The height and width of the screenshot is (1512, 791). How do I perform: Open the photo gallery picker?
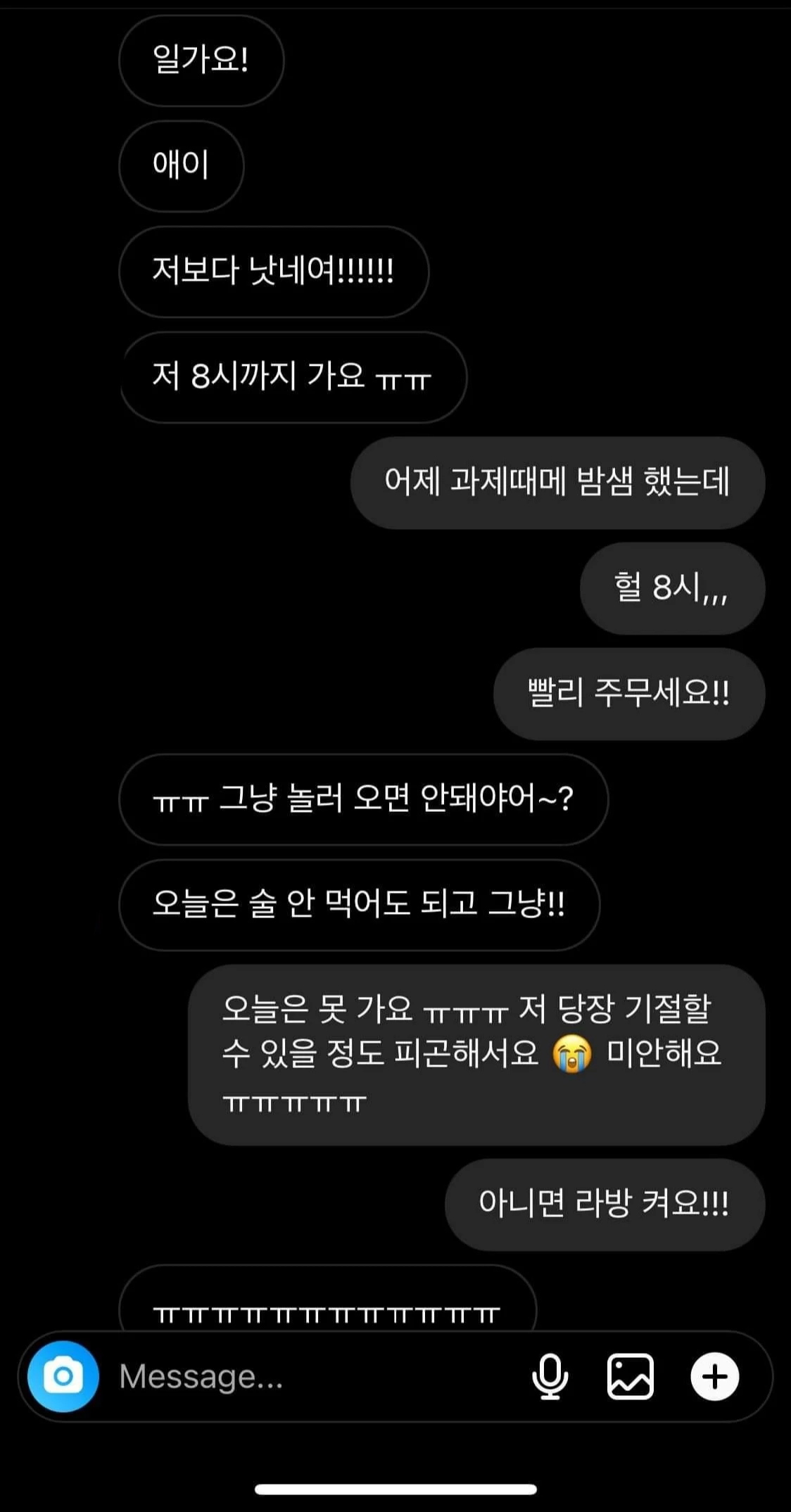click(630, 1376)
